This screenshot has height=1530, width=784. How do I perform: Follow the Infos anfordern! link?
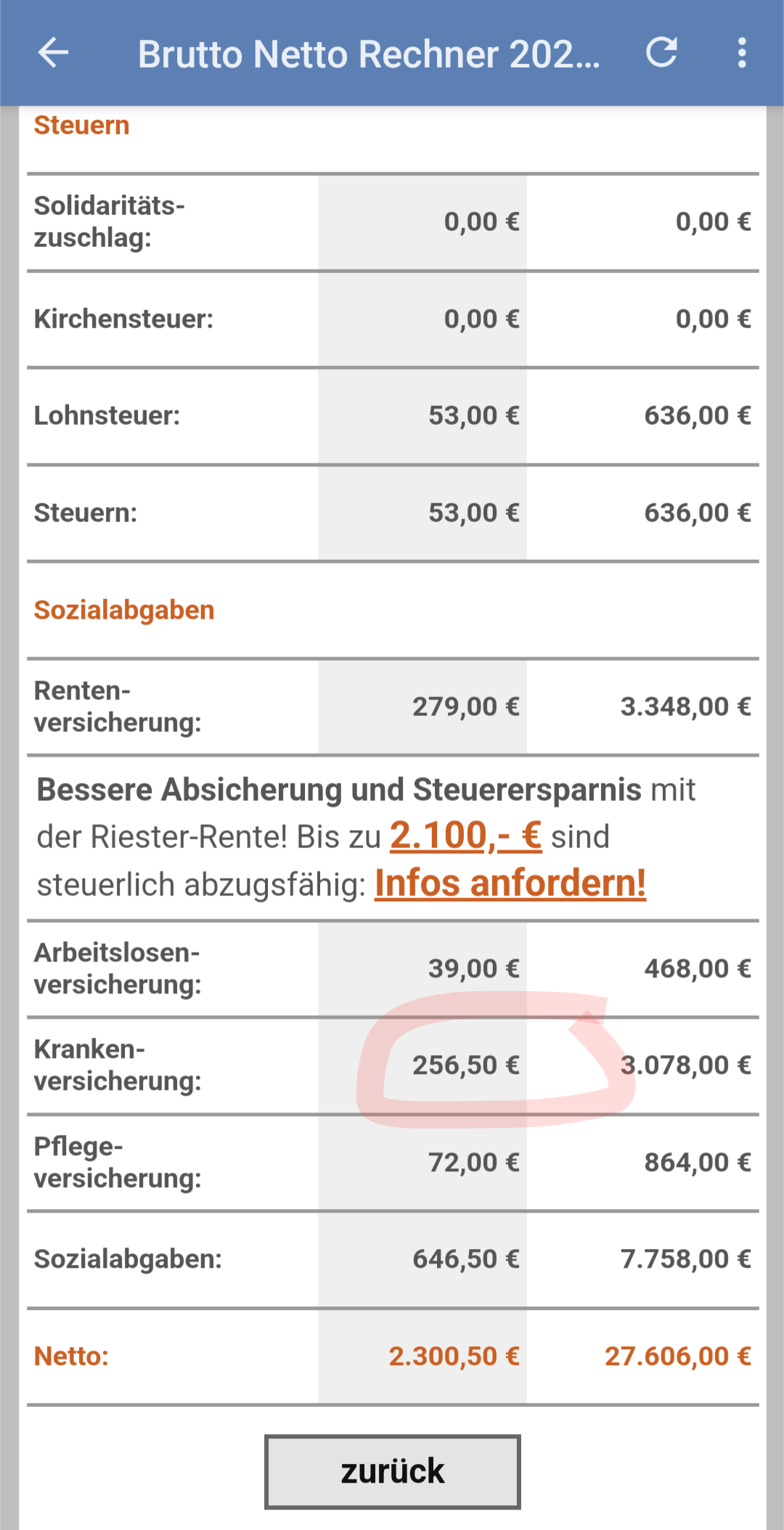click(x=510, y=884)
